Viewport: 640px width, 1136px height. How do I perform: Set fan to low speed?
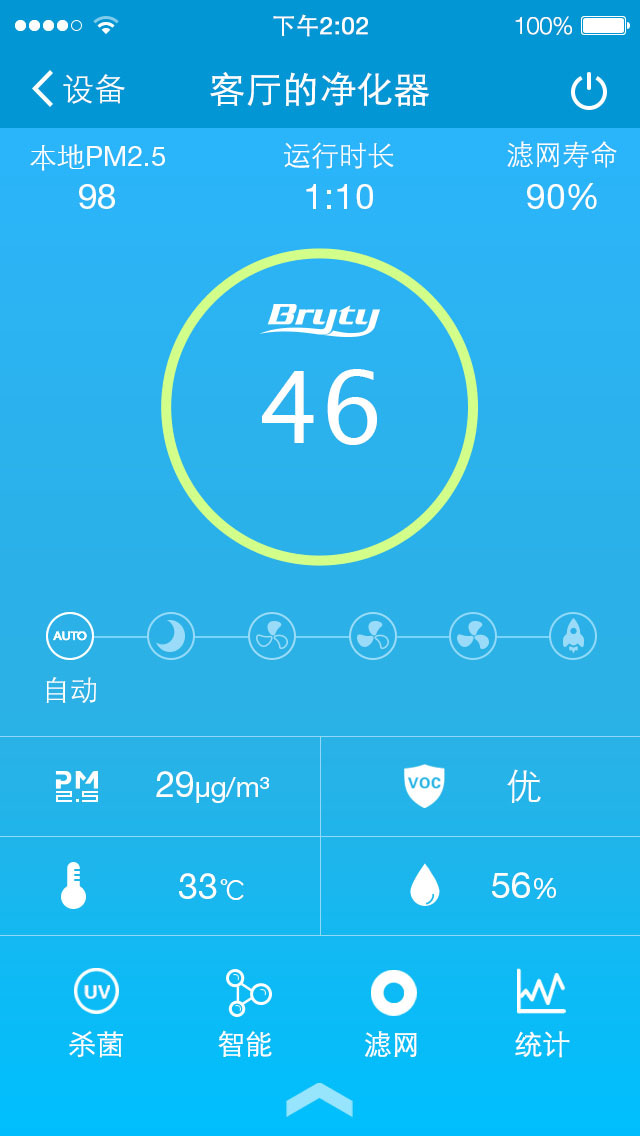tap(272, 636)
